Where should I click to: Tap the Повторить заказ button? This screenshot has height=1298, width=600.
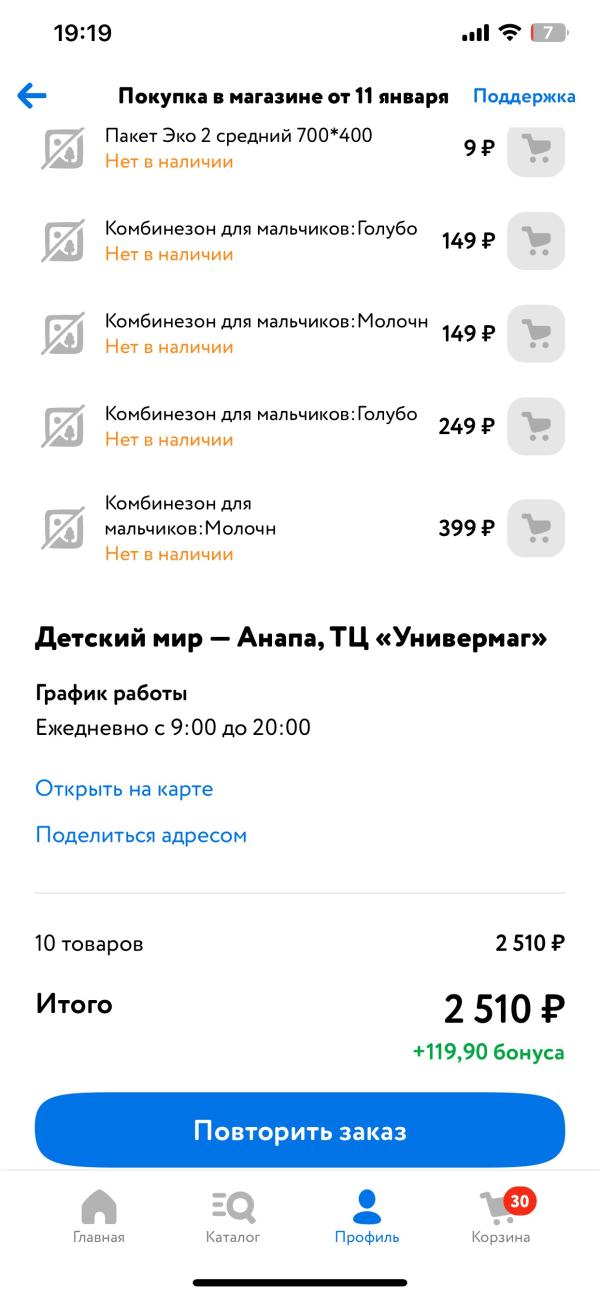(x=300, y=1131)
